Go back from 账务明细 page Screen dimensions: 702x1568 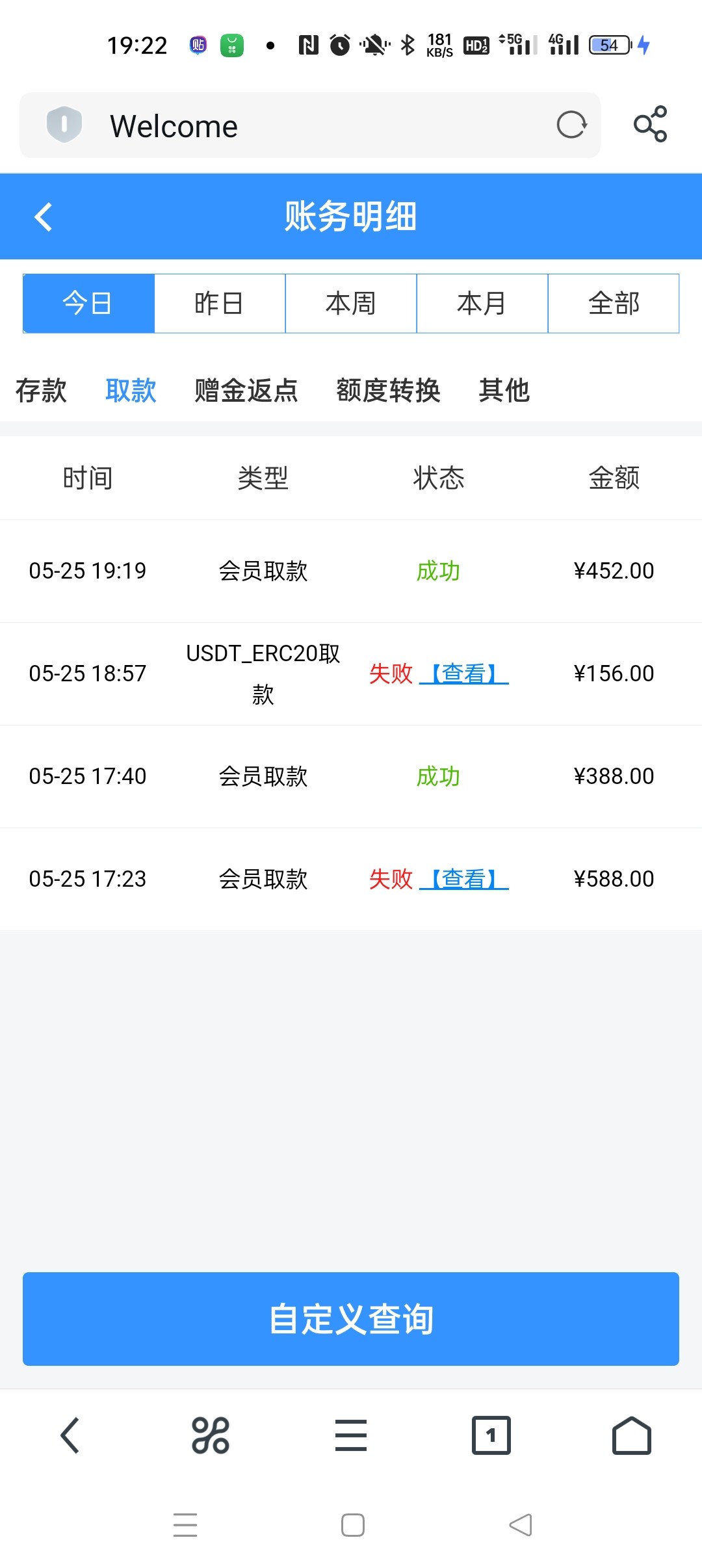tap(44, 217)
